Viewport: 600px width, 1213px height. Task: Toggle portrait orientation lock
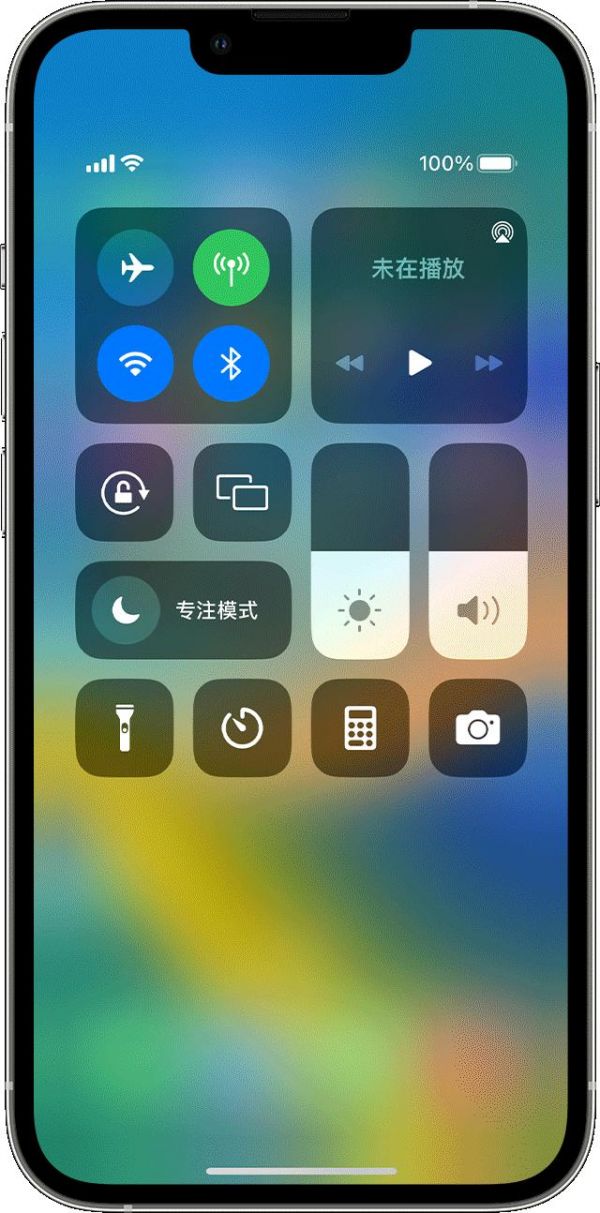125,492
